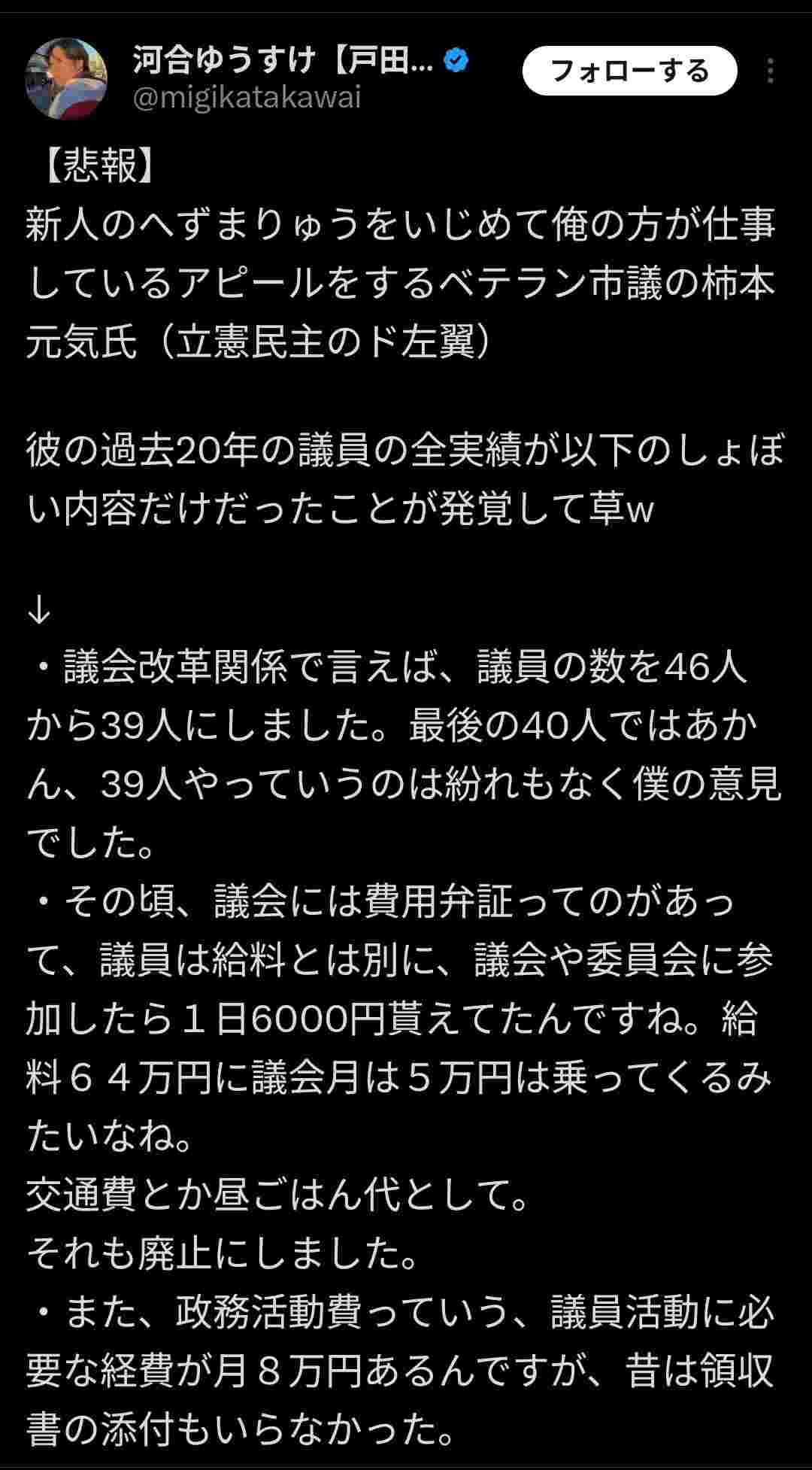This screenshot has height=1470, width=812.
Task: Open the @migikatakawai profile handle
Action: (x=247, y=99)
